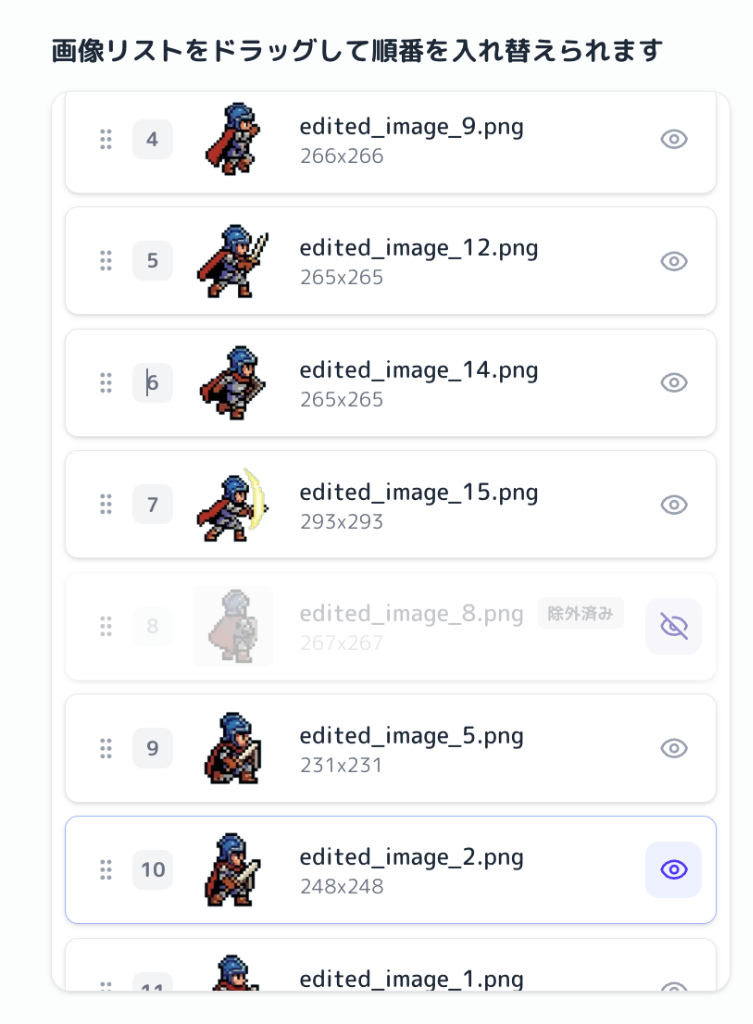Toggle visibility of edited_image_12.png
The width and height of the screenshot is (753, 1024).
click(674, 261)
